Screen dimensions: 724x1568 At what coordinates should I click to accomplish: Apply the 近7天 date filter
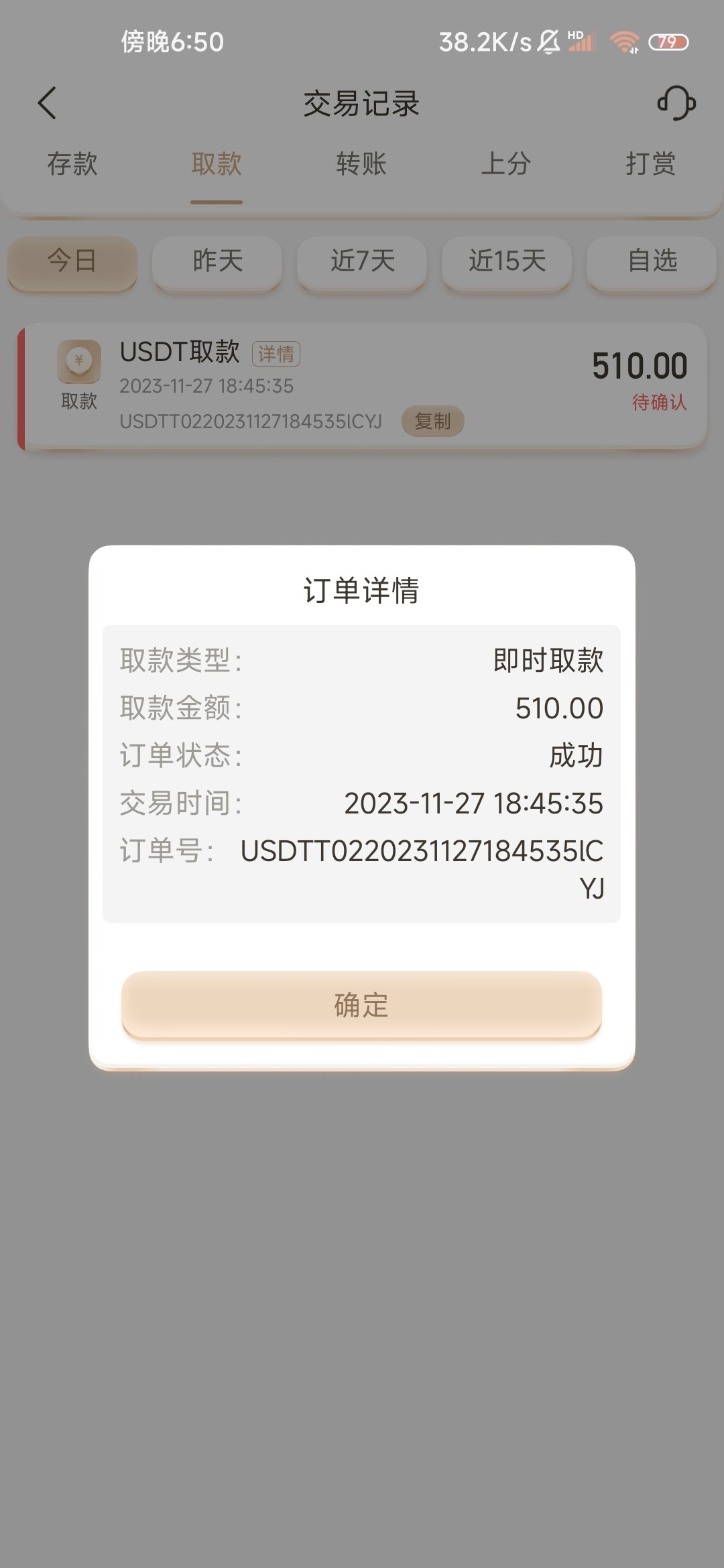pyautogui.click(x=361, y=263)
